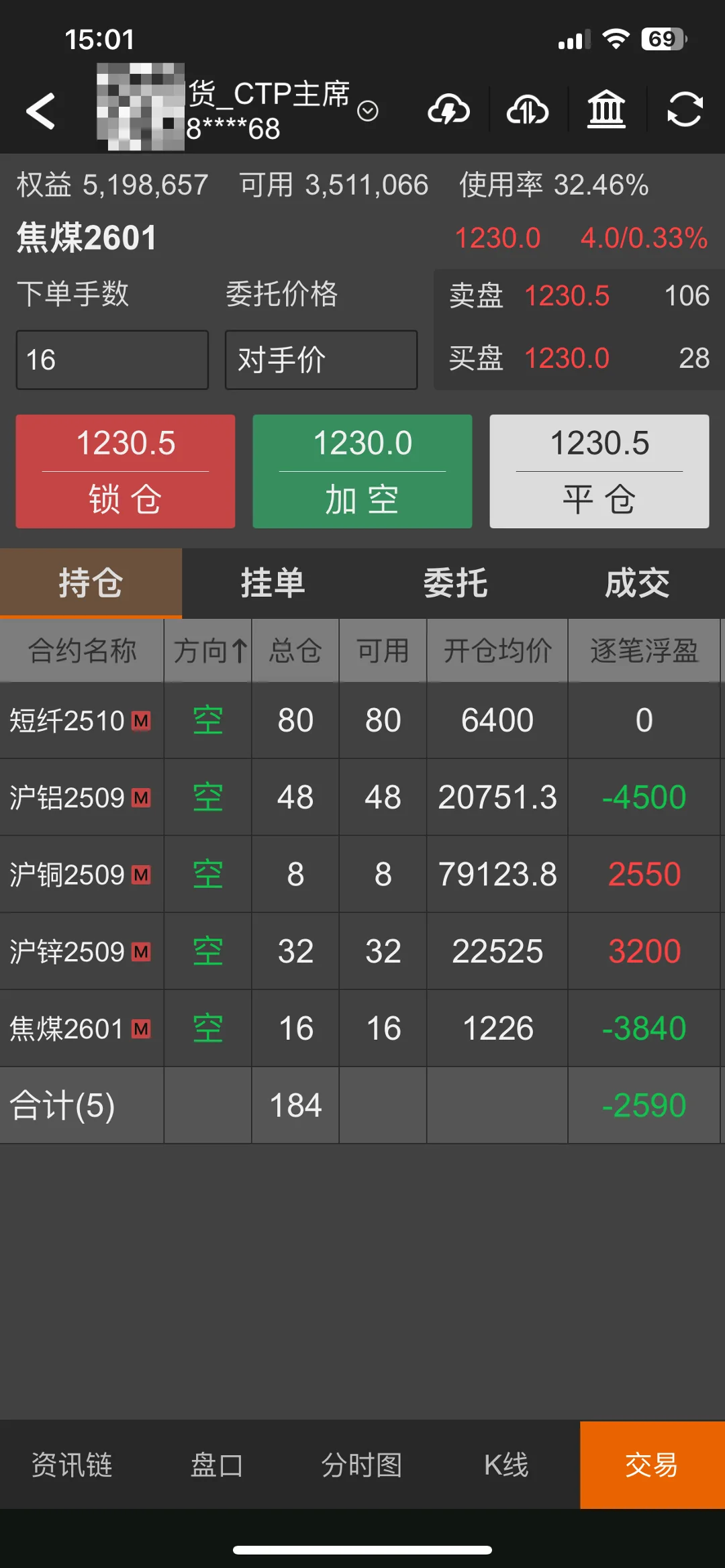The height and width of the screenshot is (1568, 725).
Task: Toggle the 方向 column sort order
Action: tap(207, 650)
